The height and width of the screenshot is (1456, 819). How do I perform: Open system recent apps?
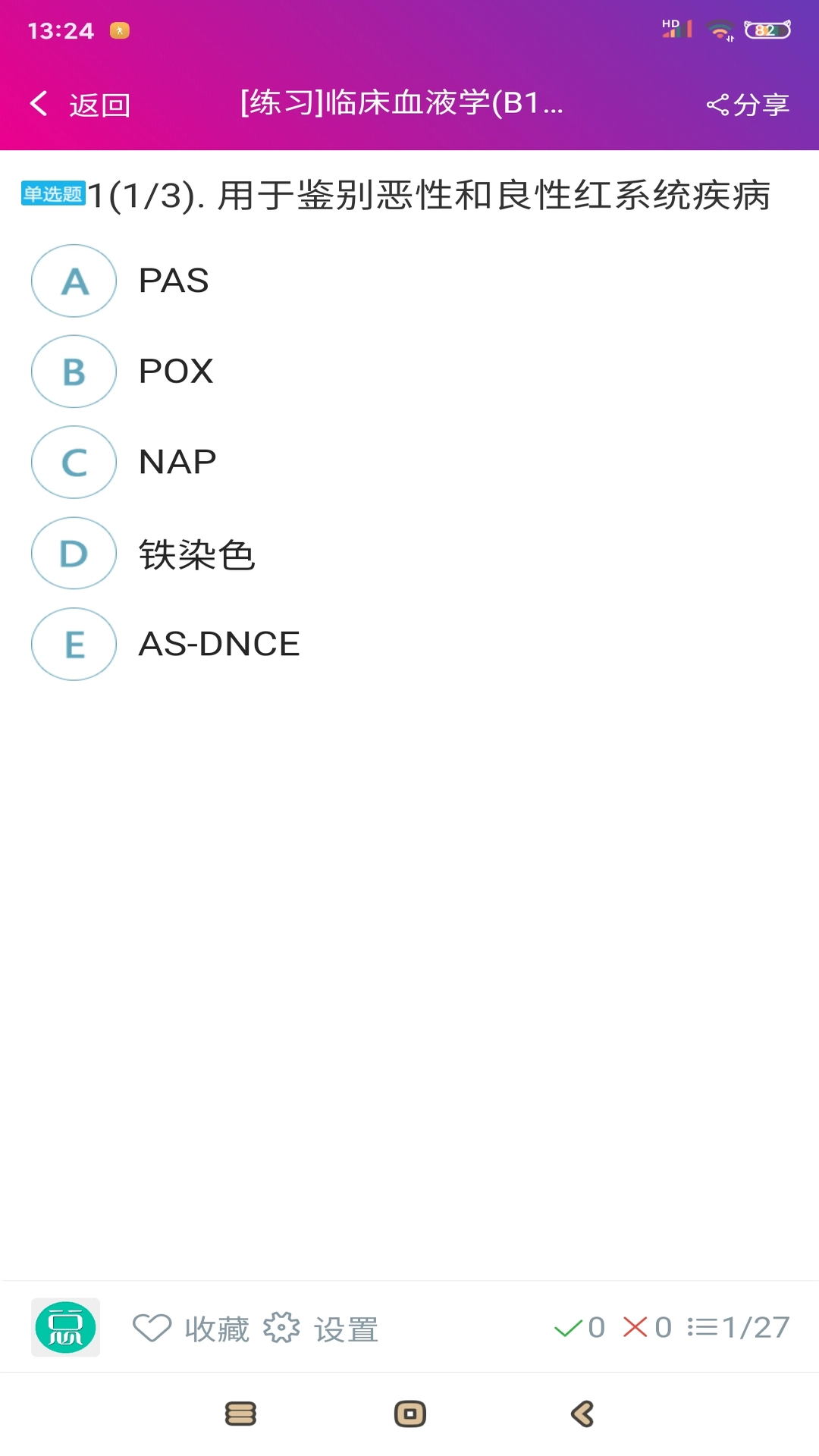(241, 1414)
